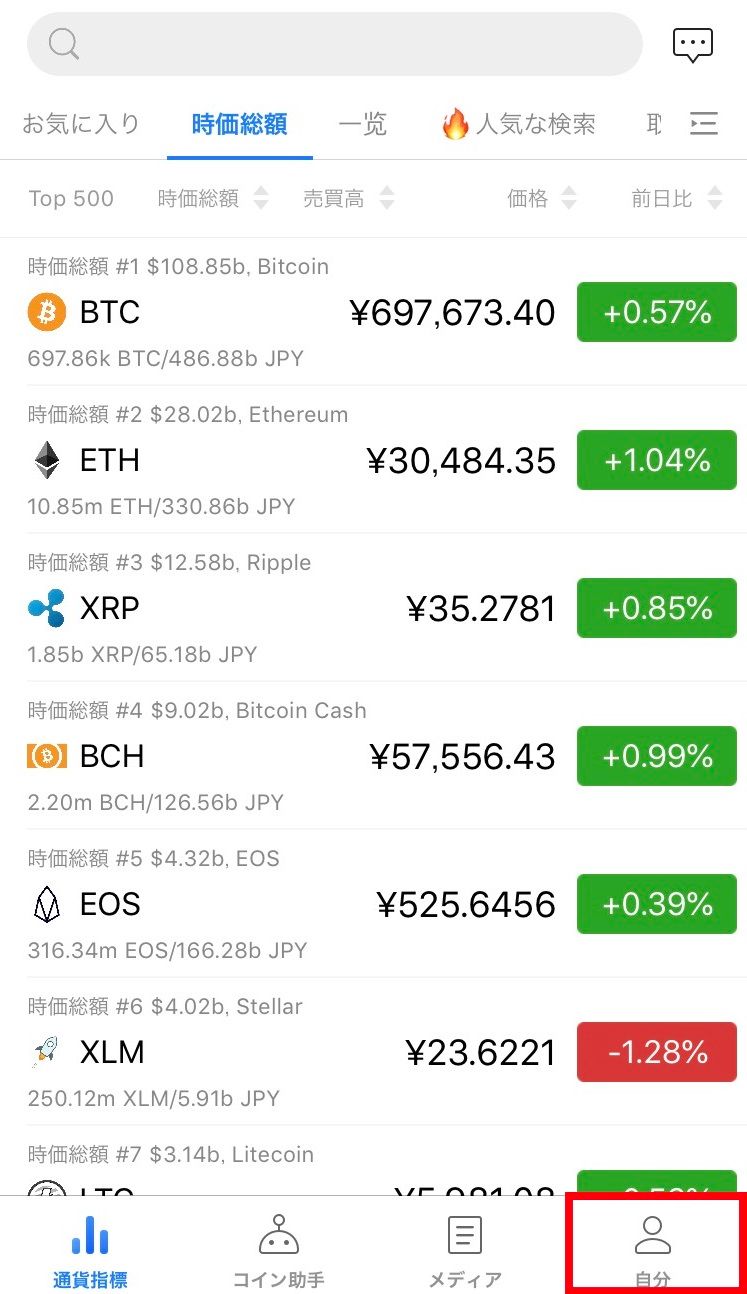747x1294 pixels.
Task: Go to the コイン助手 tab
Action: (x=278, y=1250)
